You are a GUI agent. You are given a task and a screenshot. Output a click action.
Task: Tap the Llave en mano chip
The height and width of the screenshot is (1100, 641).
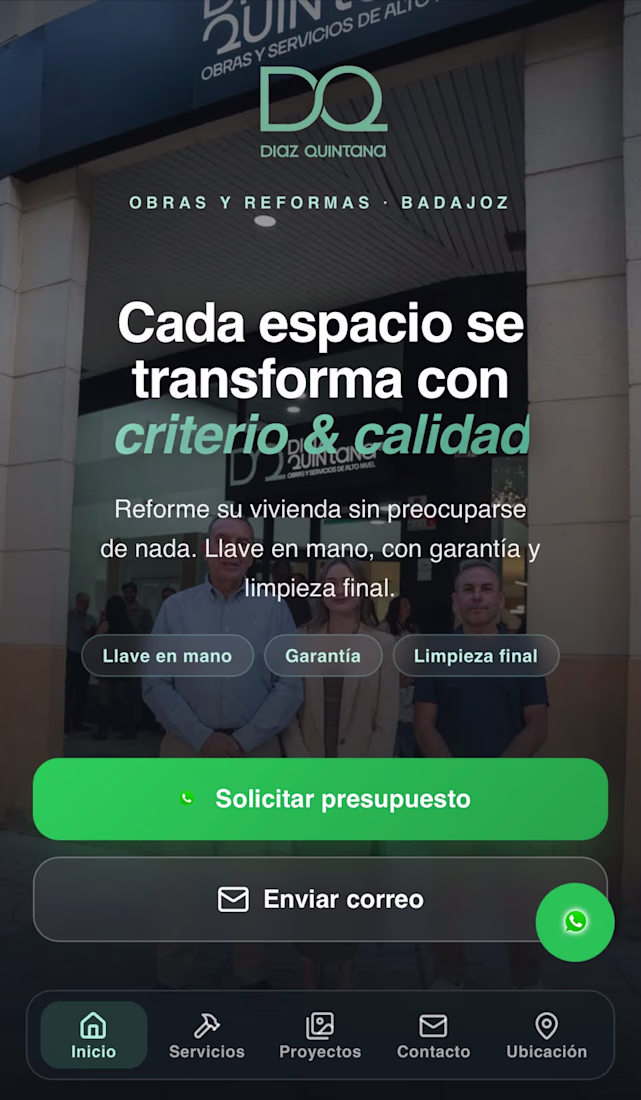point(168,656)
